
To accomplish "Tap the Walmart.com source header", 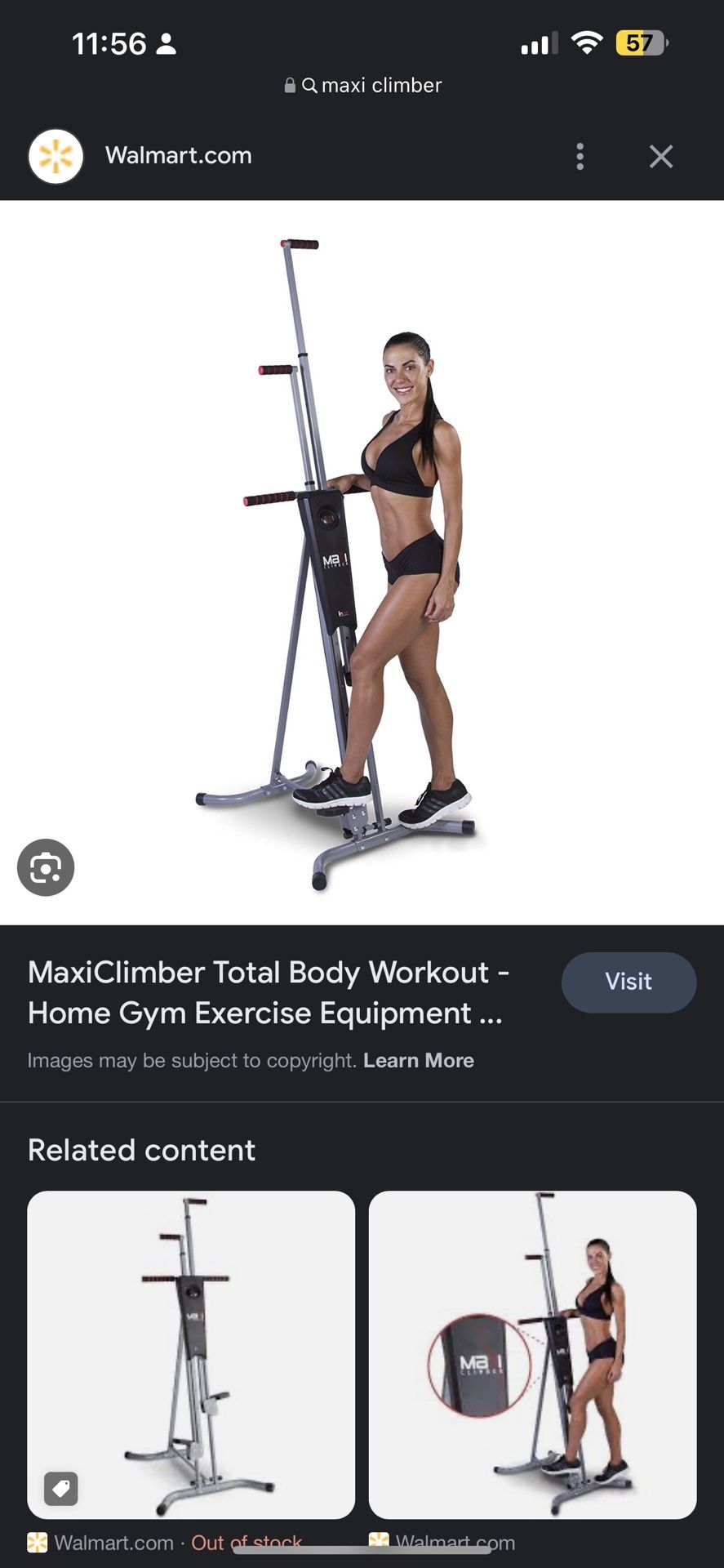I will (178, 155).
